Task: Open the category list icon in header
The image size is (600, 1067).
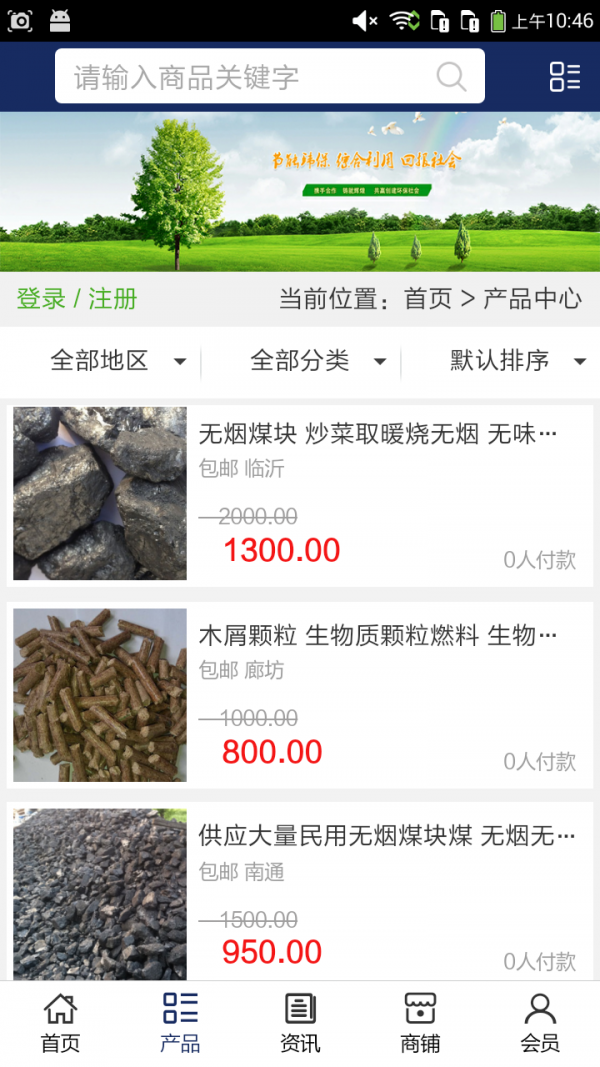Action: (x=564, y=77)
